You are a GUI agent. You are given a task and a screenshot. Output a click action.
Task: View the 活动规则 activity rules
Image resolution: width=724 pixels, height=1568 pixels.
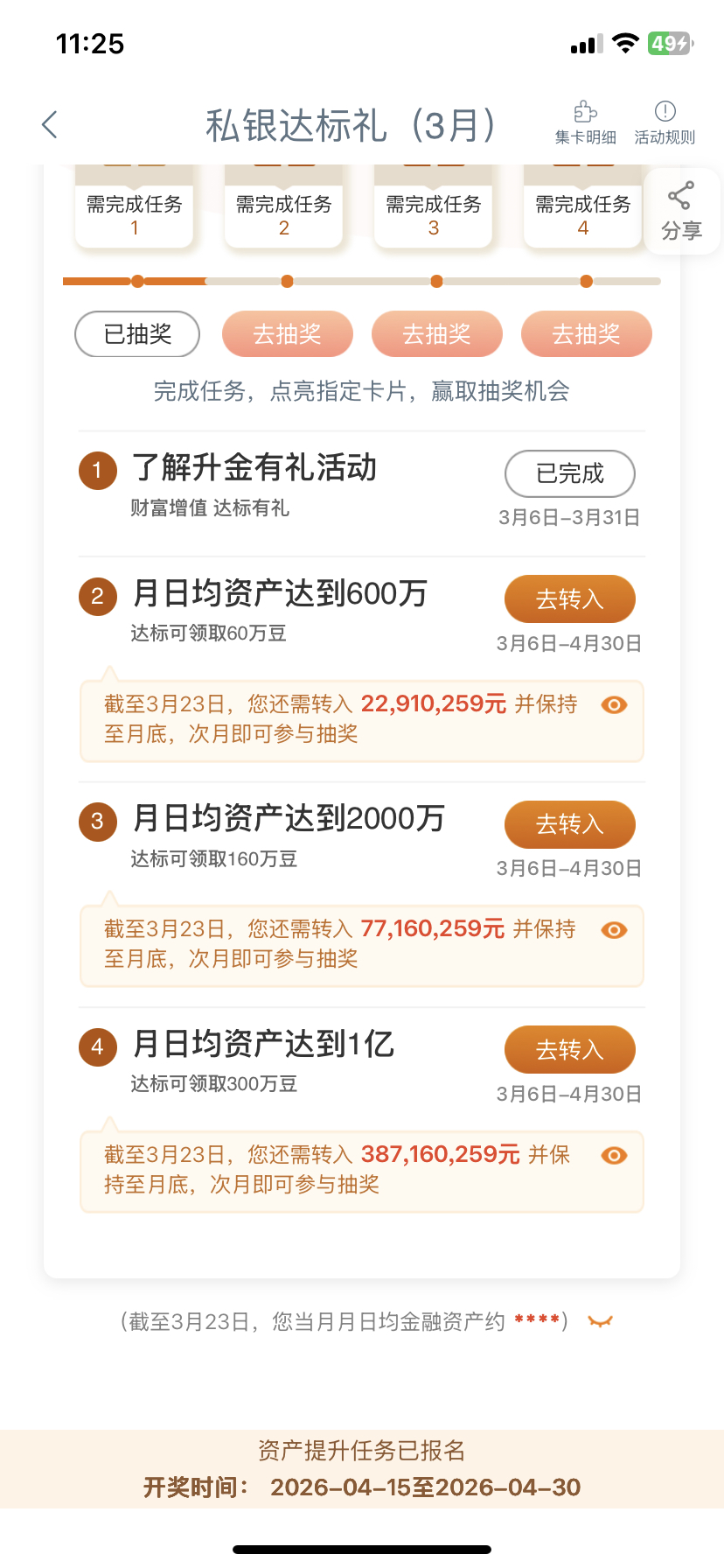[665, 122]
